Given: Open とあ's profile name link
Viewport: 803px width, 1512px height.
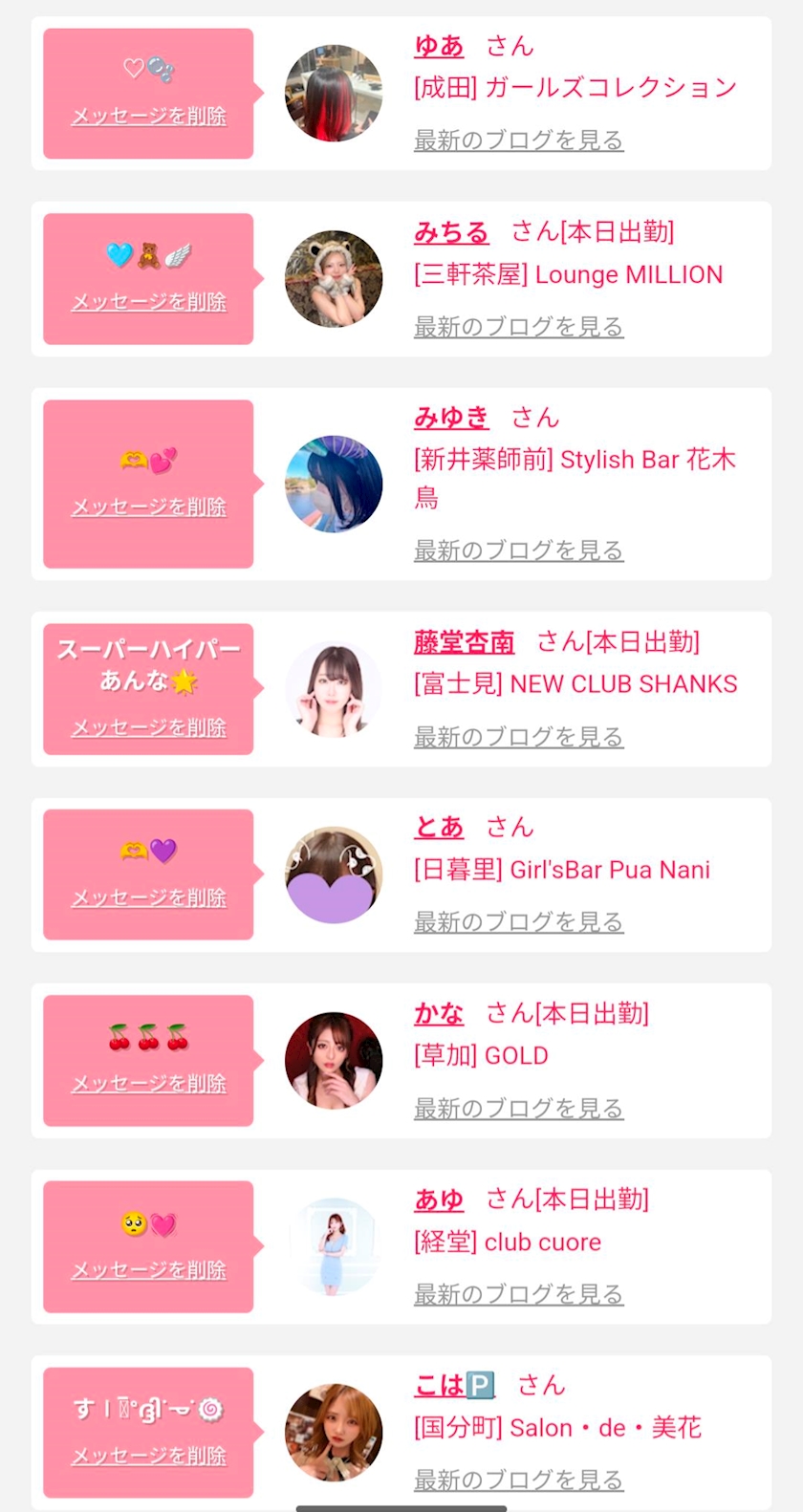Looking at the screenshot, I should pos(439,827).
